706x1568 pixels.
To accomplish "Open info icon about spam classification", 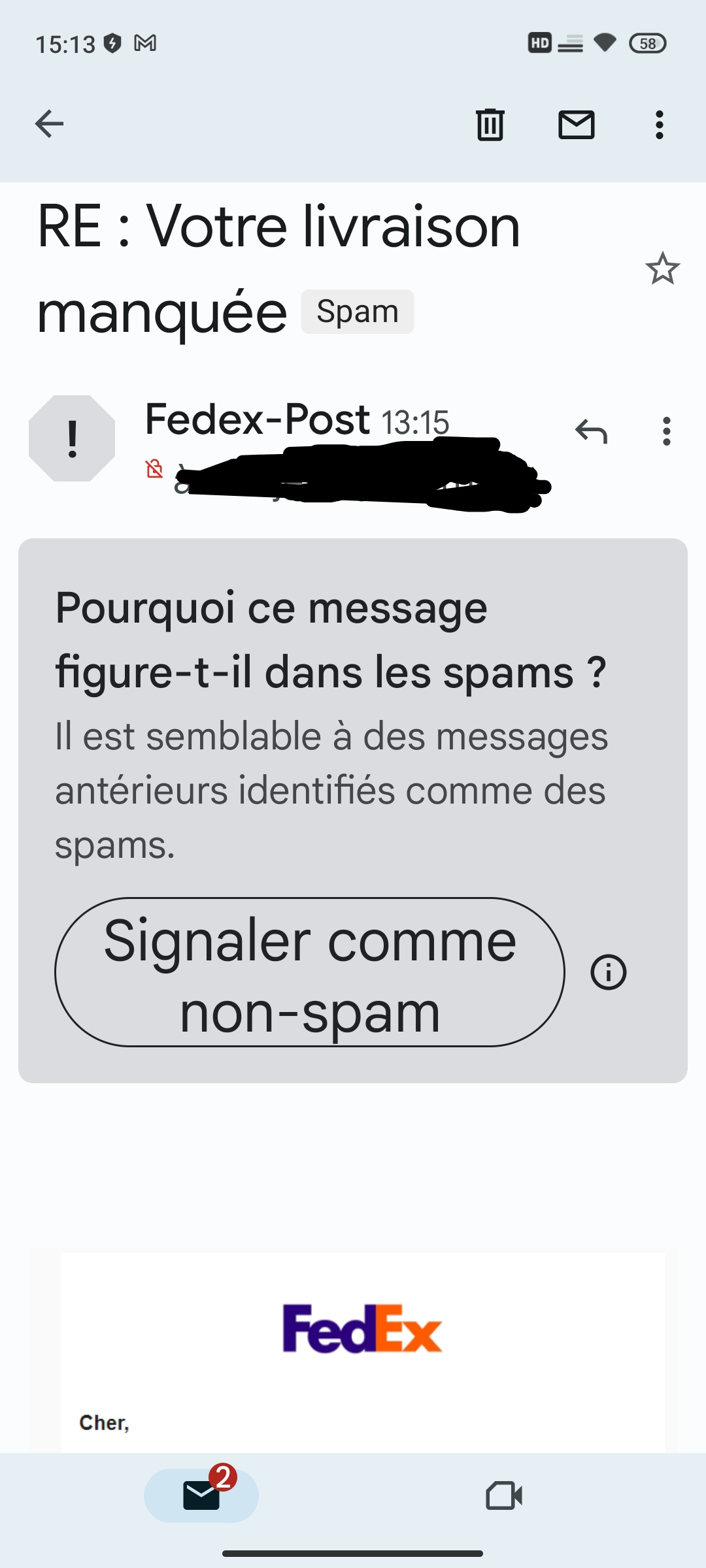I will 608,972.
